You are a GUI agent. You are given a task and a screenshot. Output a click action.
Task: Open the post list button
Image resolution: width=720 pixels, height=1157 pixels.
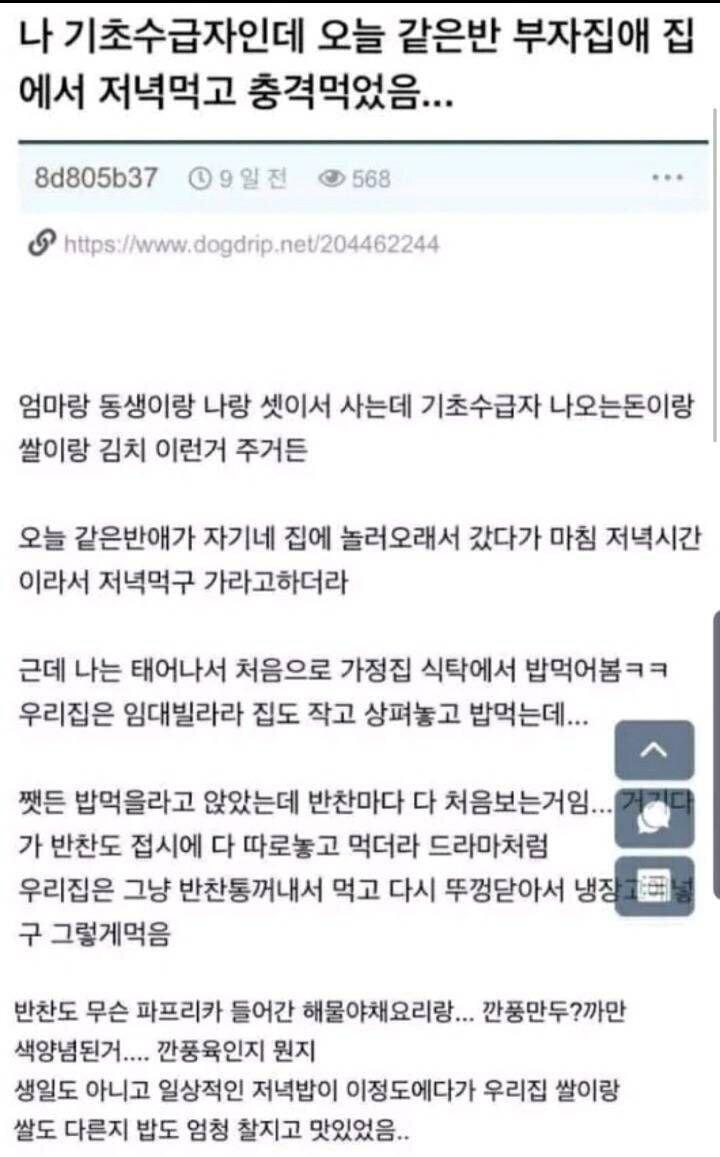(654, 886)
